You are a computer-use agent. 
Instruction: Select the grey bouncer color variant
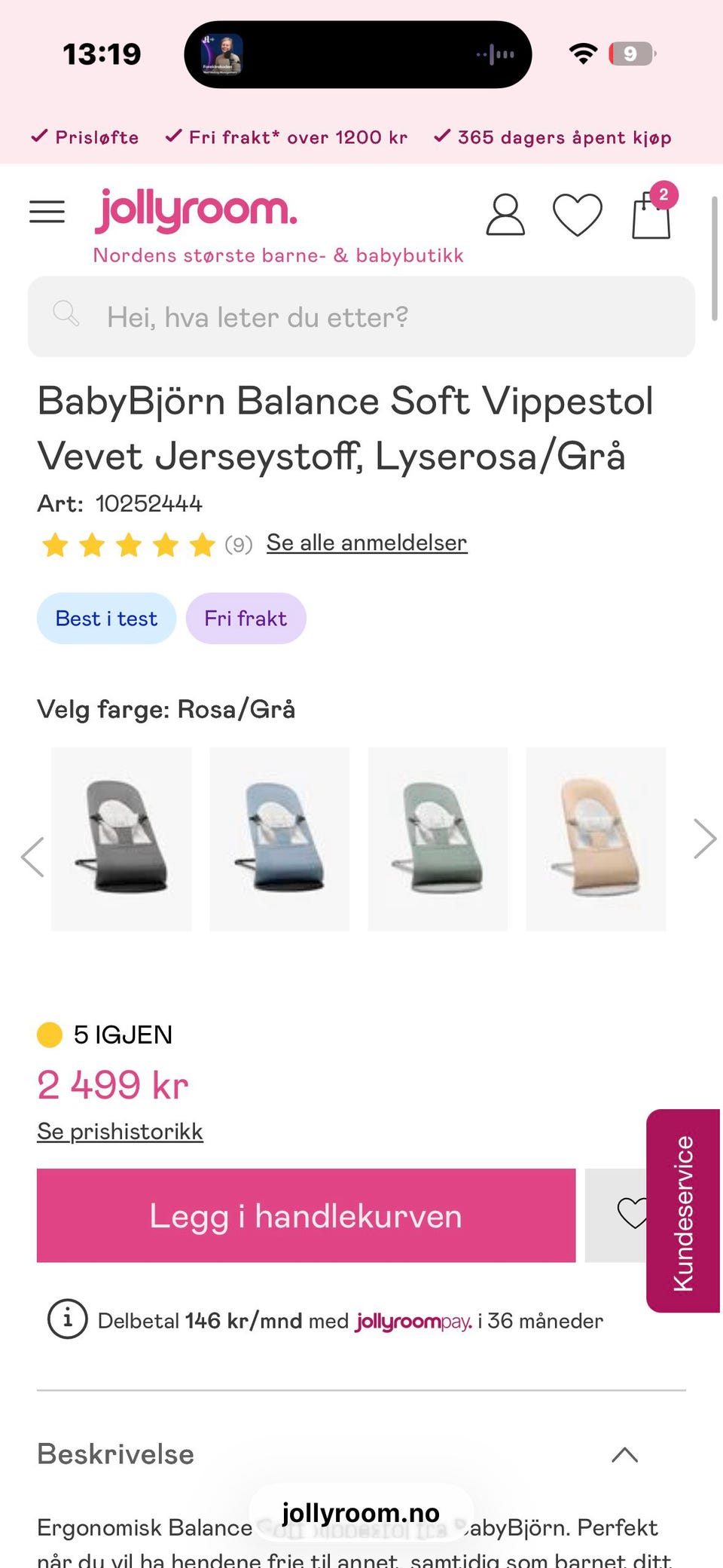pos(120,839)
